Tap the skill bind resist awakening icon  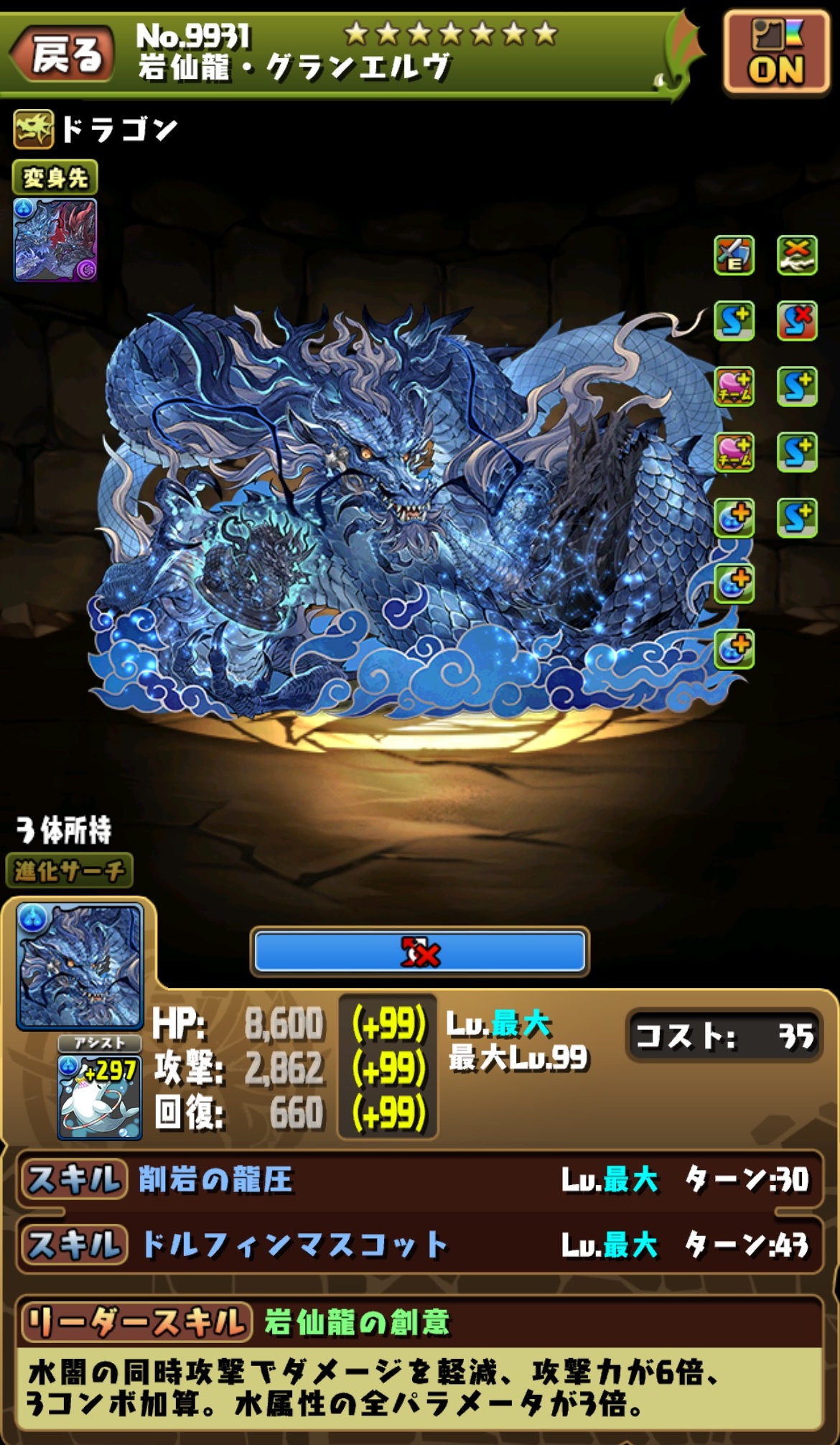797,320
